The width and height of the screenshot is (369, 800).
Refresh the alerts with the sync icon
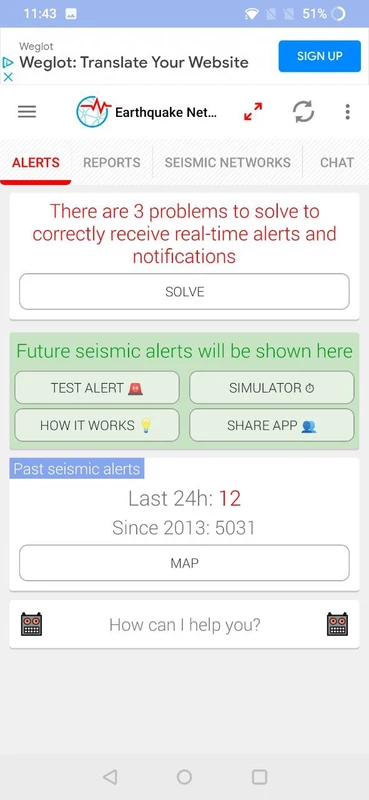303,112
